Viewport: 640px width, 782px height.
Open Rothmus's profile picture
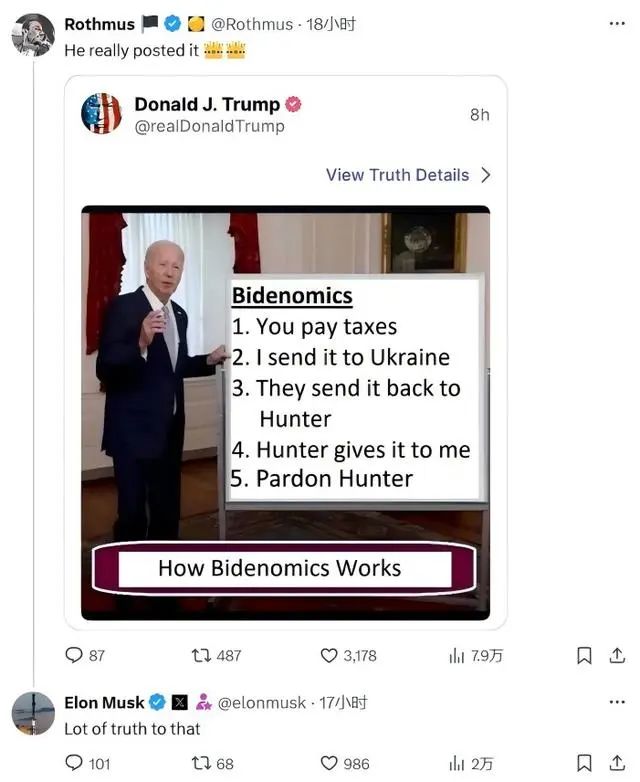point(32,35)
